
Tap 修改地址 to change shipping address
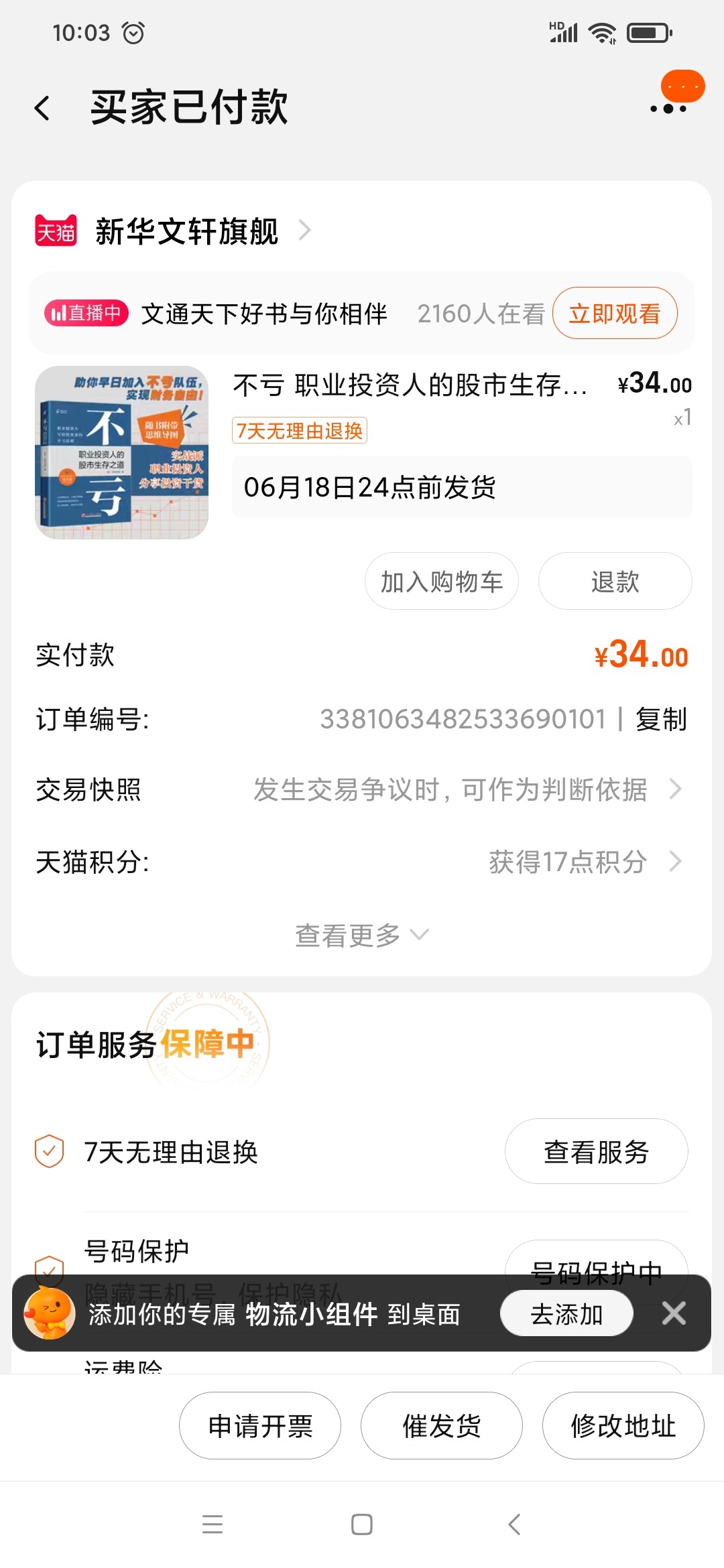click(623, 1426)
